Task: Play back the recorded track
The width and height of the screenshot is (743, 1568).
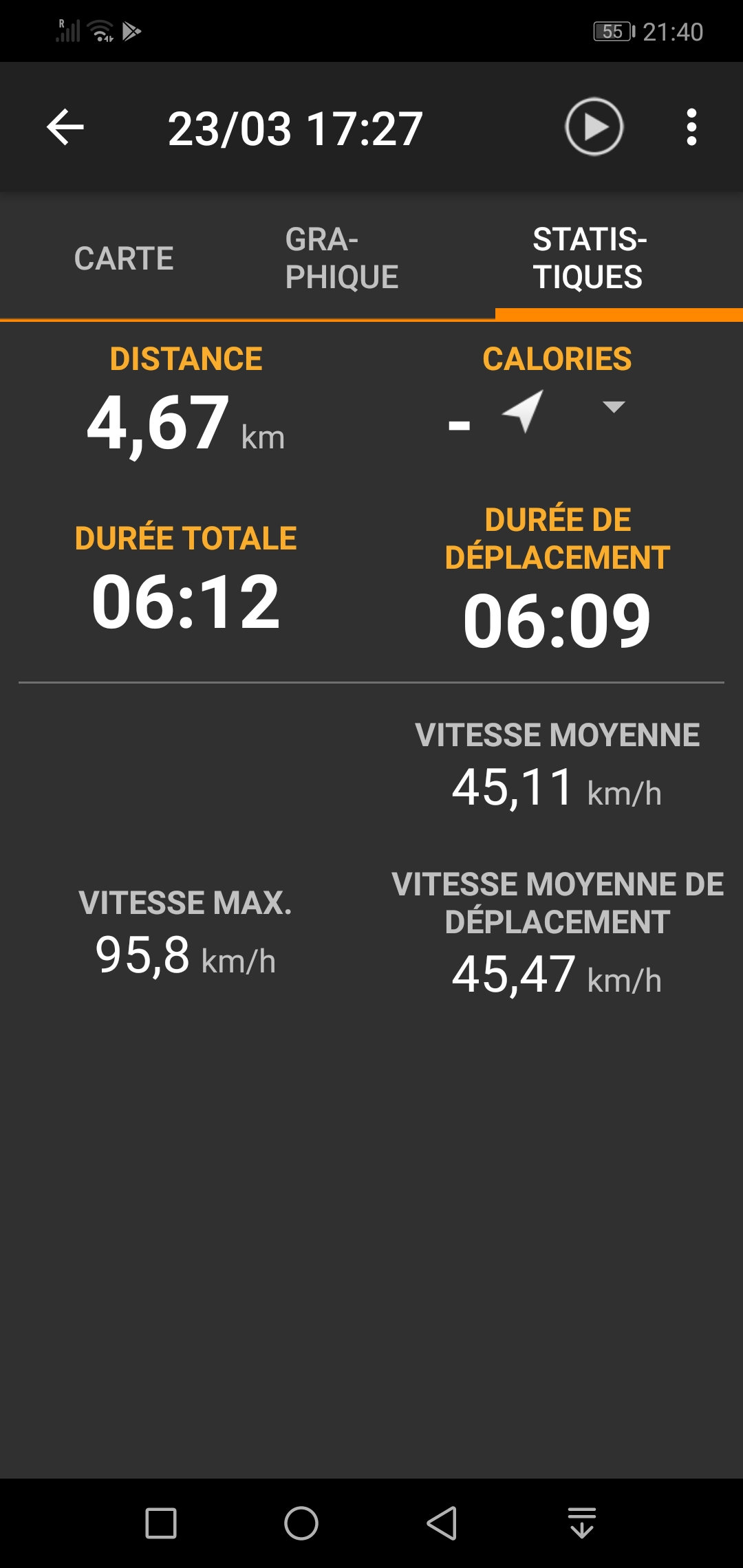Action: click(x=594, y=127)
